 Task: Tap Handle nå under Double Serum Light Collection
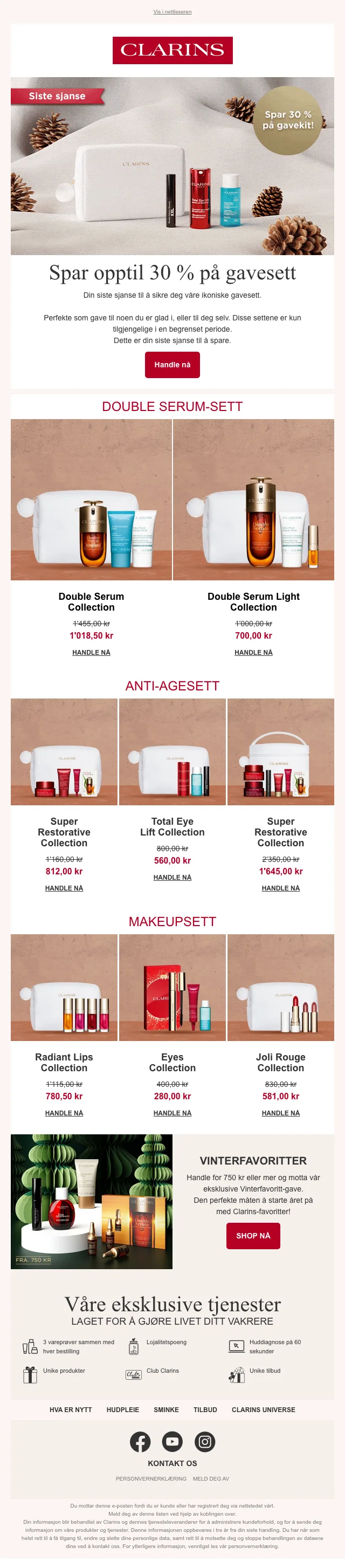[x=253, y=653]
